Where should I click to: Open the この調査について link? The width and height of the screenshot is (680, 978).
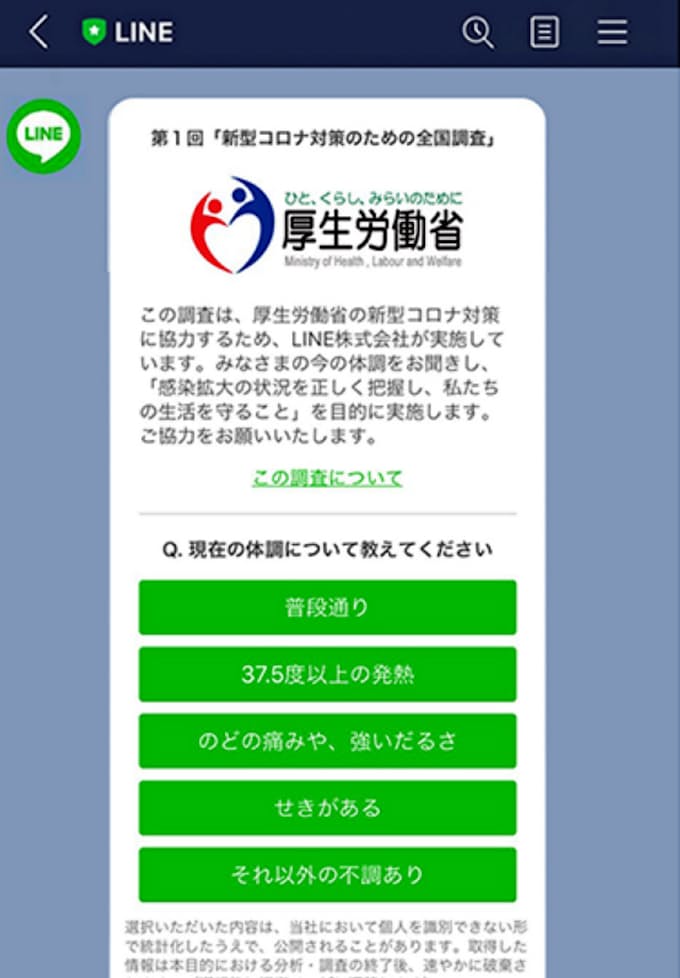327,478
